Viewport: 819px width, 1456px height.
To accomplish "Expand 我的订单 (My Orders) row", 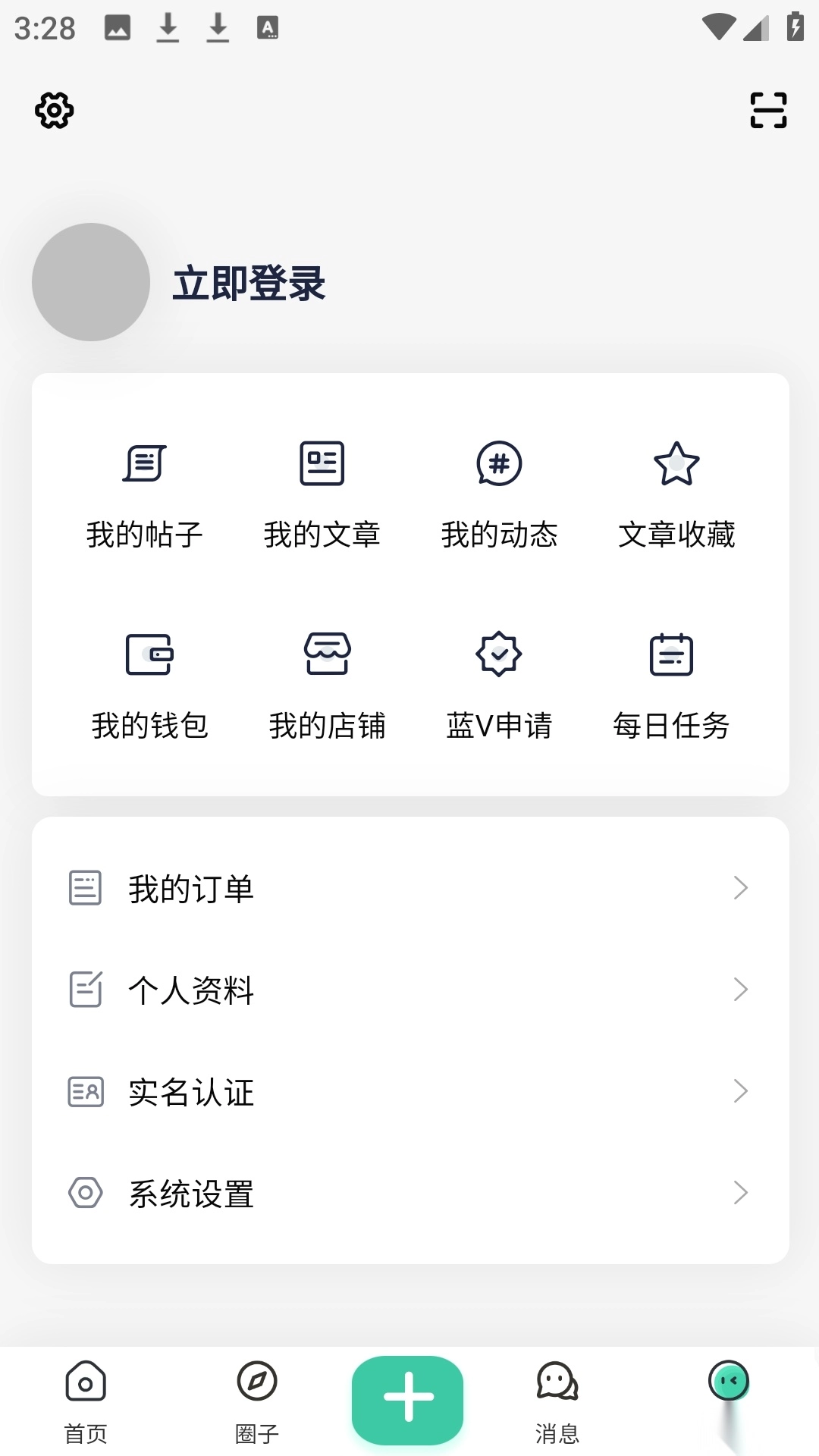I will pos(409,888).
